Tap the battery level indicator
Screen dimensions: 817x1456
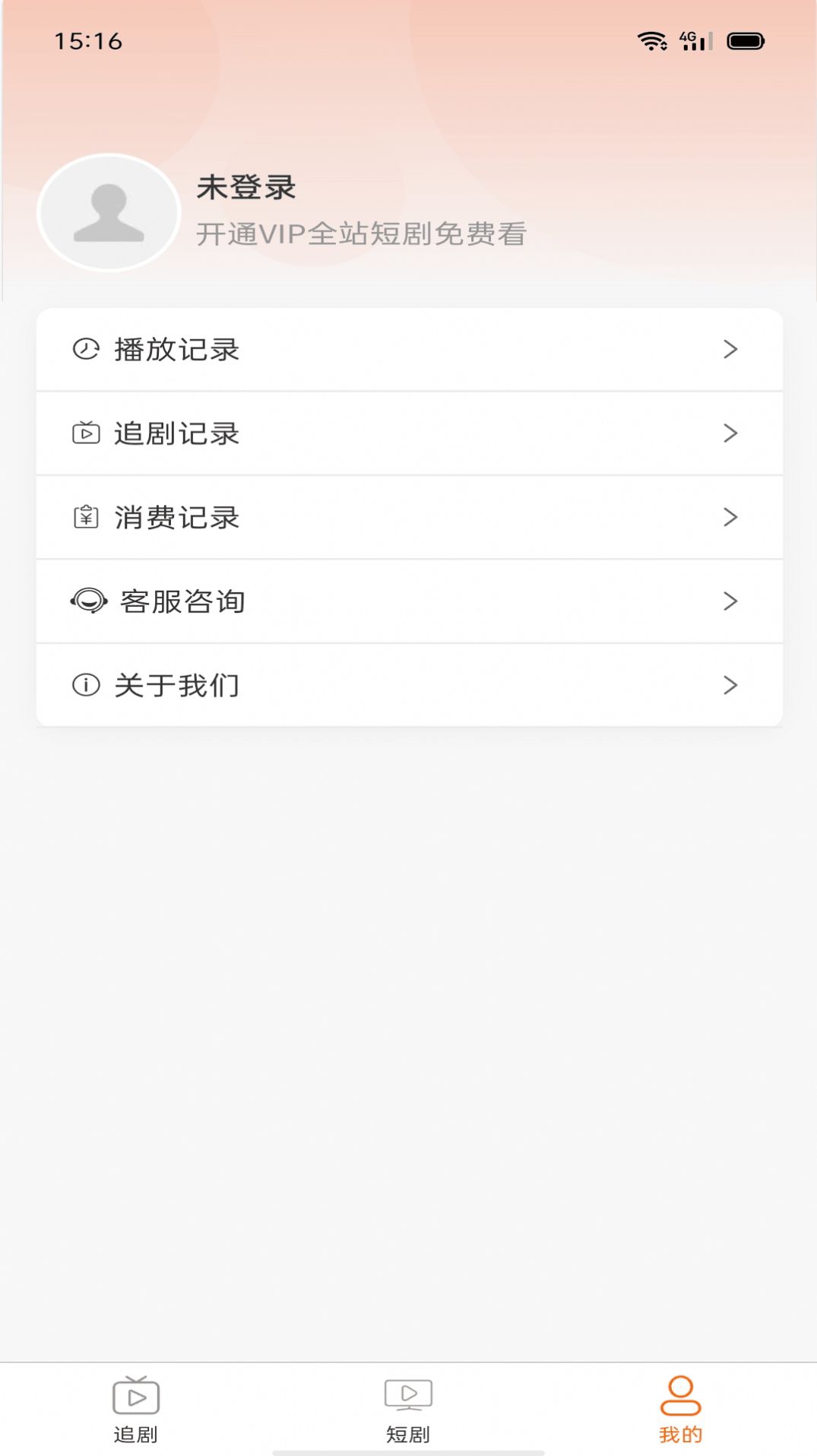point(745,42)
